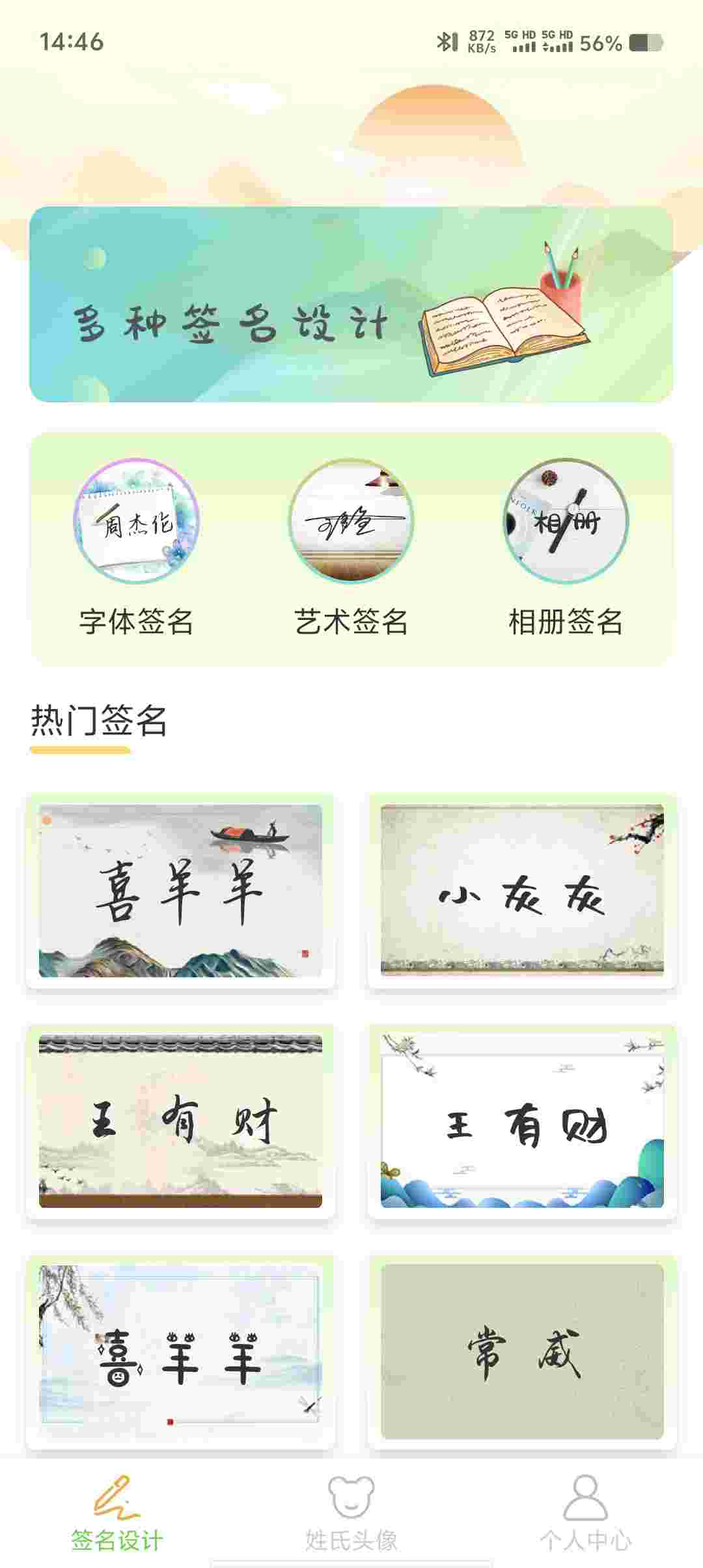Go to the 个人中心 tab
The height and width of the screenshot is (1568, 703).
click(585, 1515)
